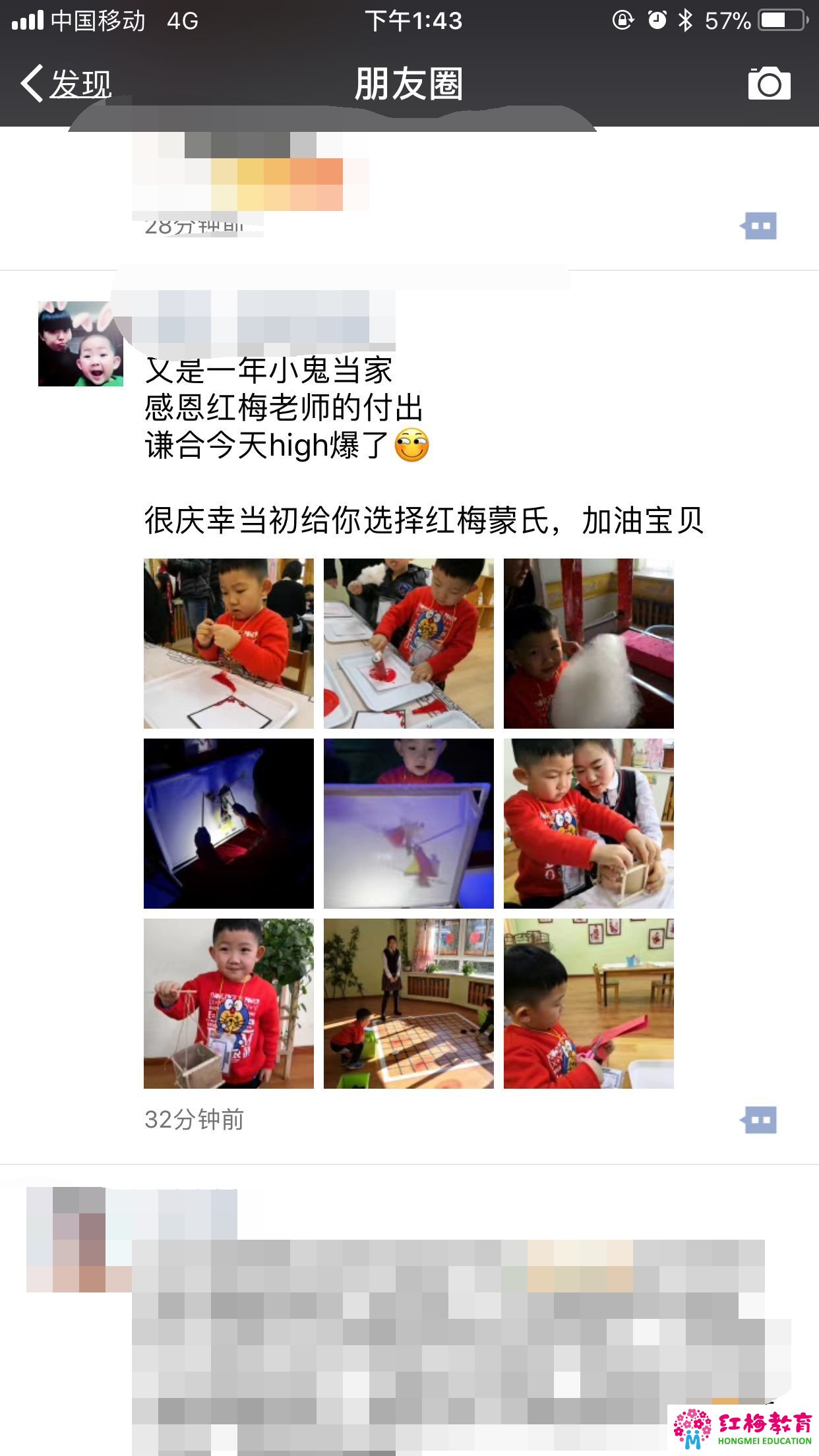View photo of boy threading red tassel
Viewport: 819px width, 1456px height.
(229, 644)
